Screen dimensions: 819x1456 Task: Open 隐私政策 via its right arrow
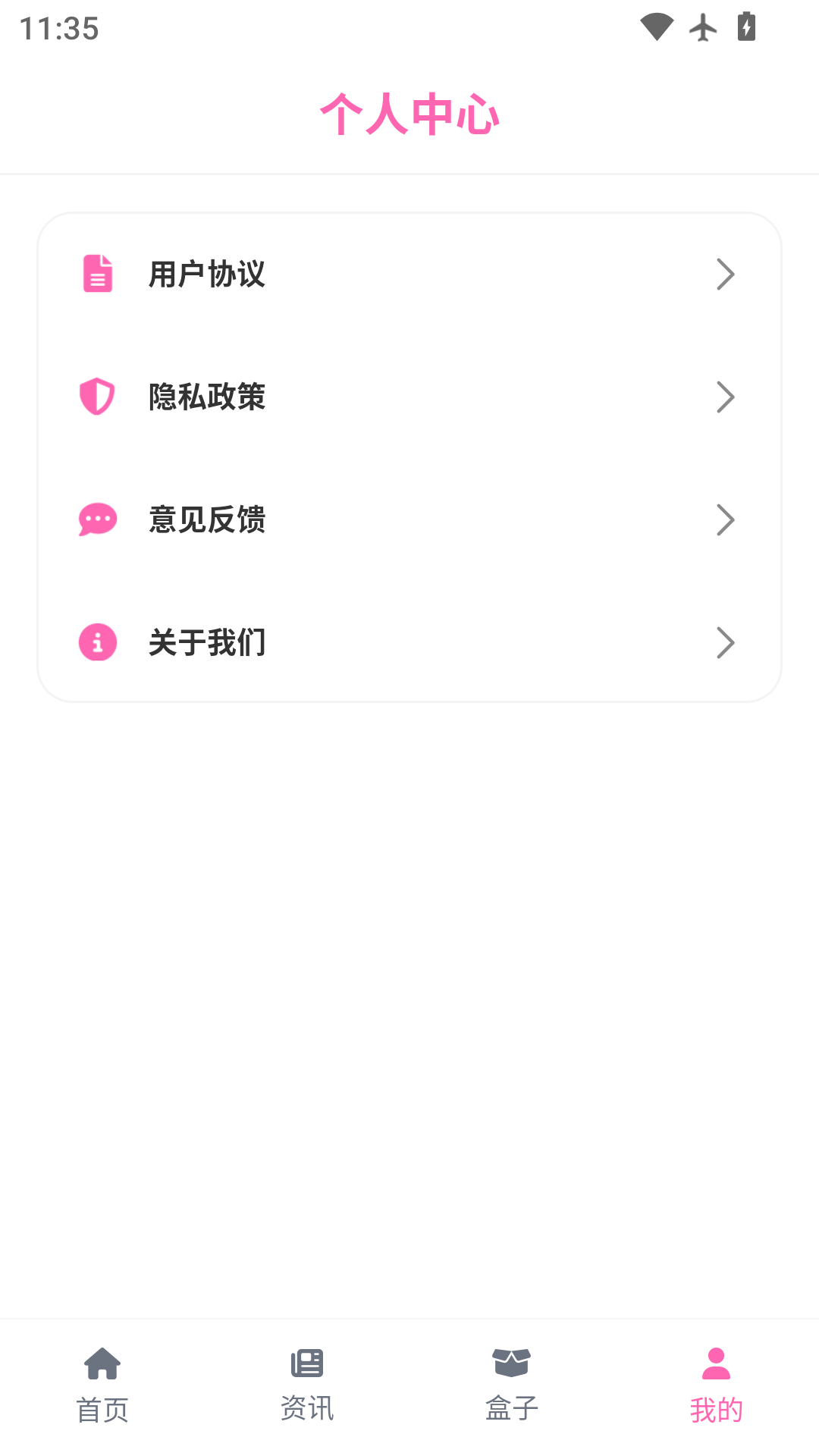726,397
